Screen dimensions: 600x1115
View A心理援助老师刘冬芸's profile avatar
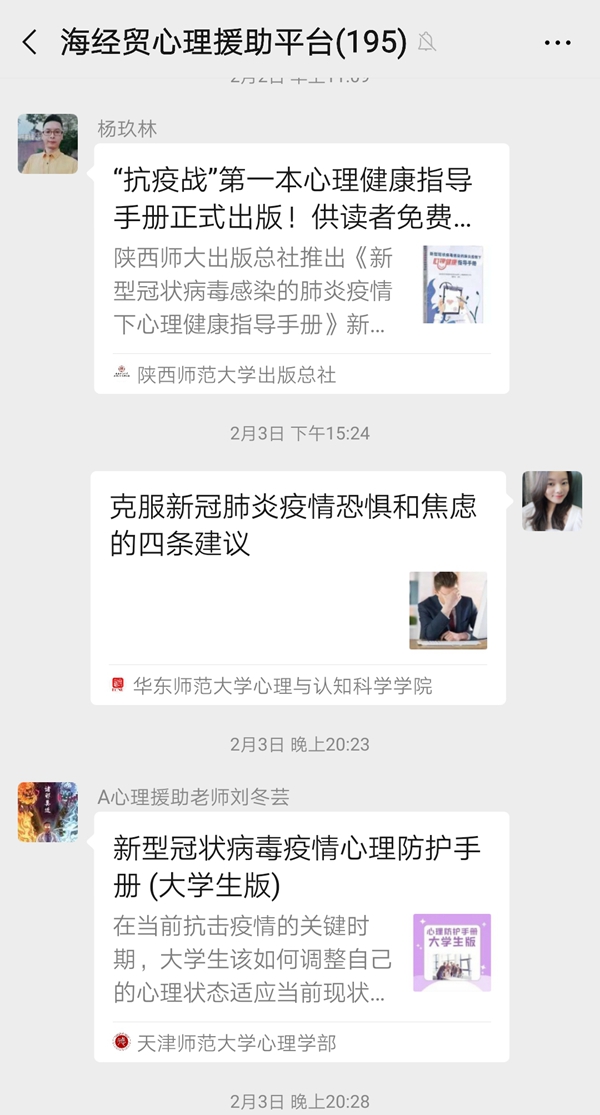tap(48, 812)
